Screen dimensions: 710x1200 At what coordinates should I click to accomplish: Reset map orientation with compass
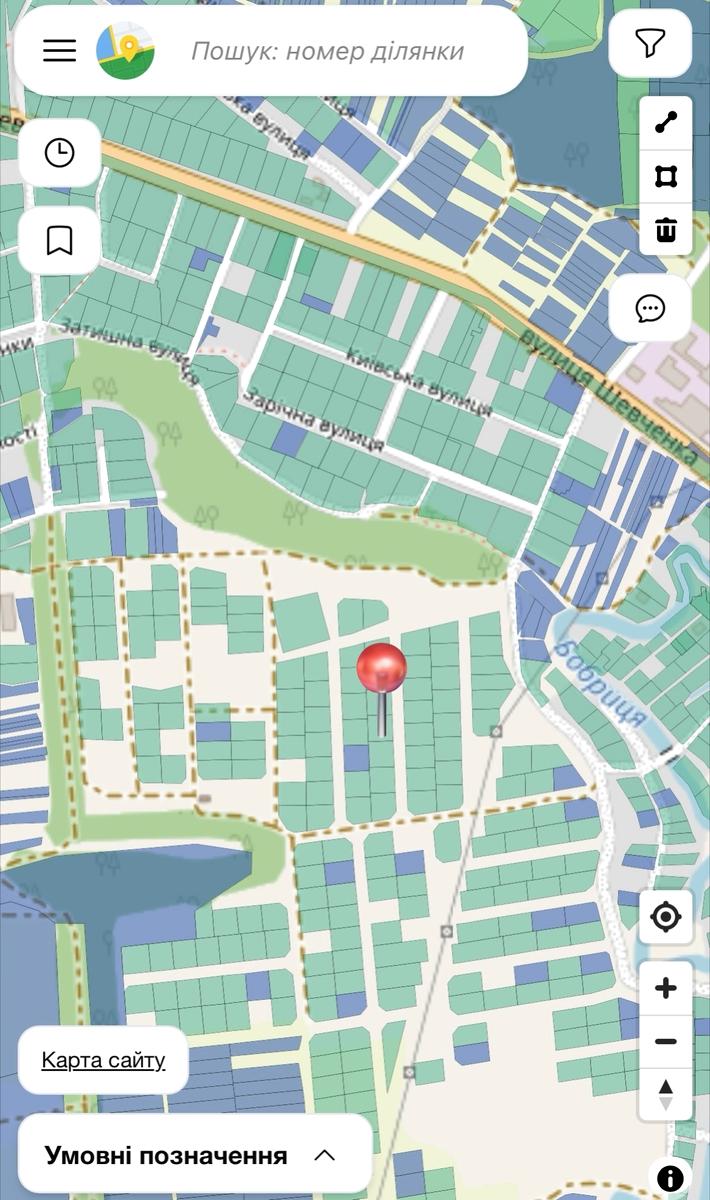665,1095
